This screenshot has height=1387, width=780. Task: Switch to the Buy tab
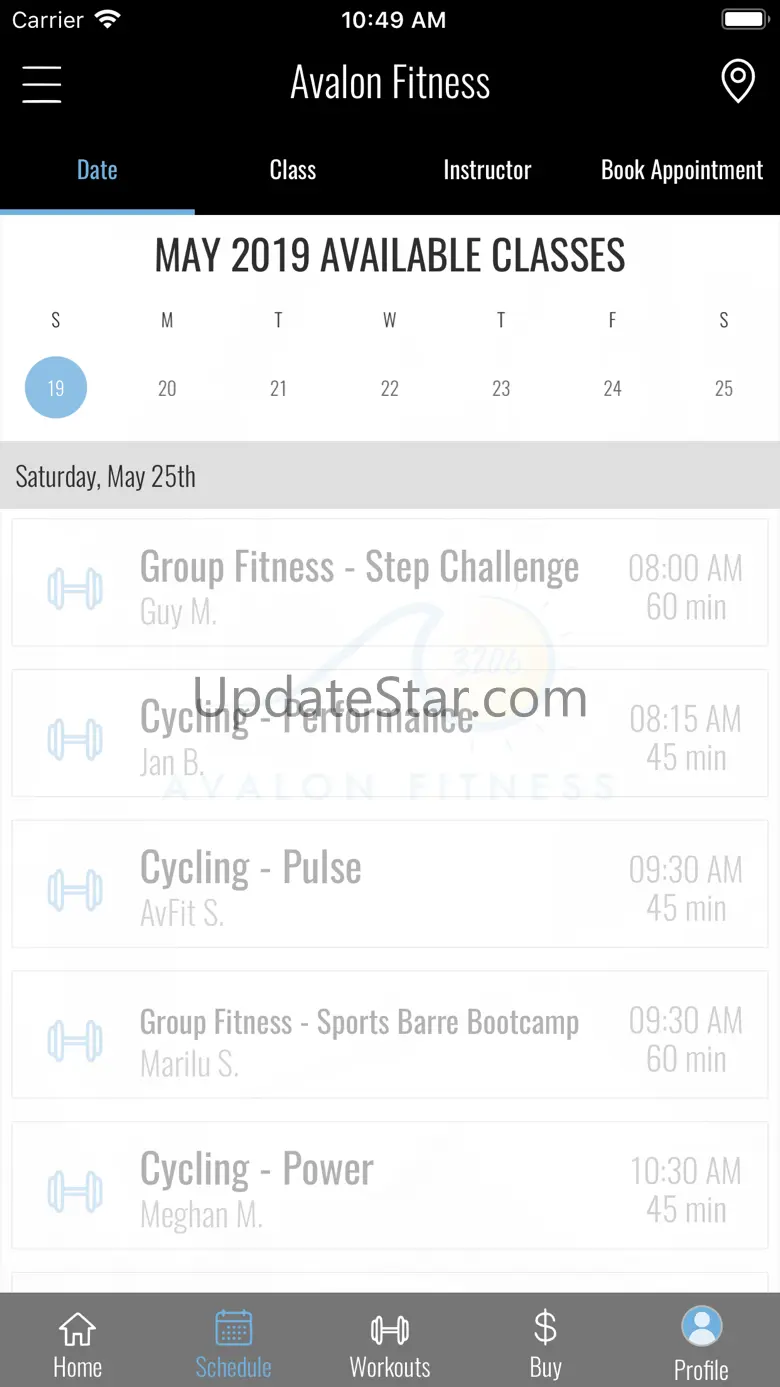tap(545, 1345)
